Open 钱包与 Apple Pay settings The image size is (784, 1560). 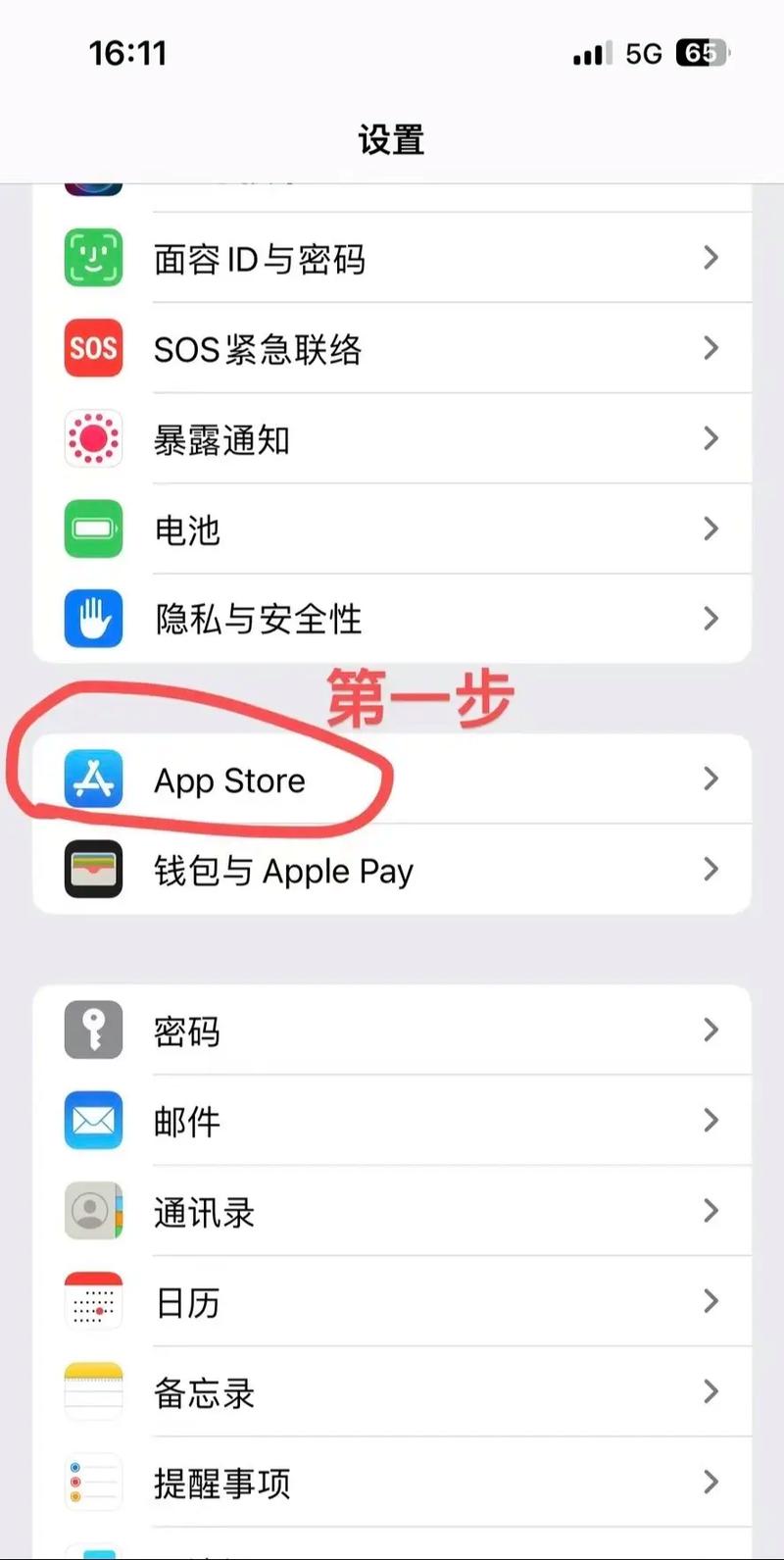click(x=392, y=870)
